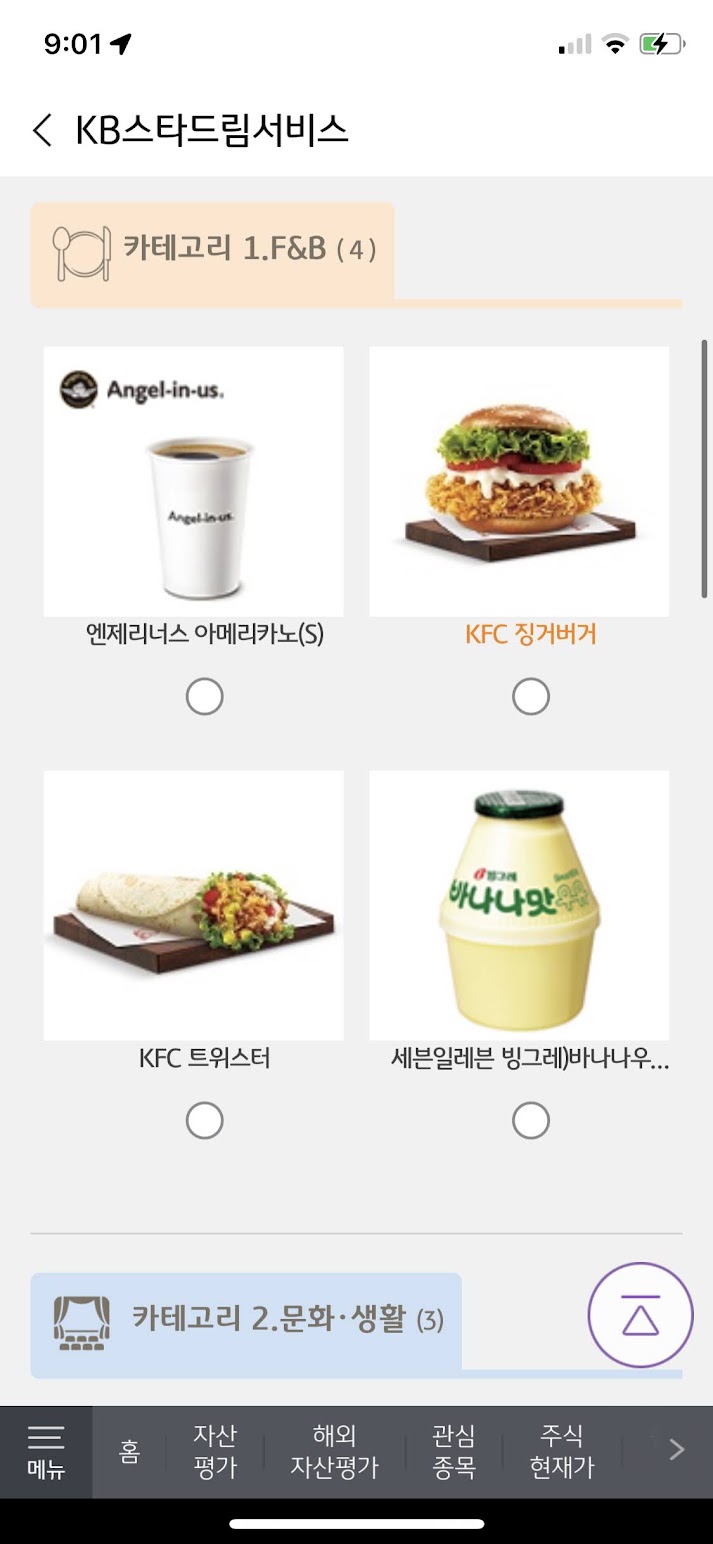Show more tabs with the right chevron

(677, 1450)
